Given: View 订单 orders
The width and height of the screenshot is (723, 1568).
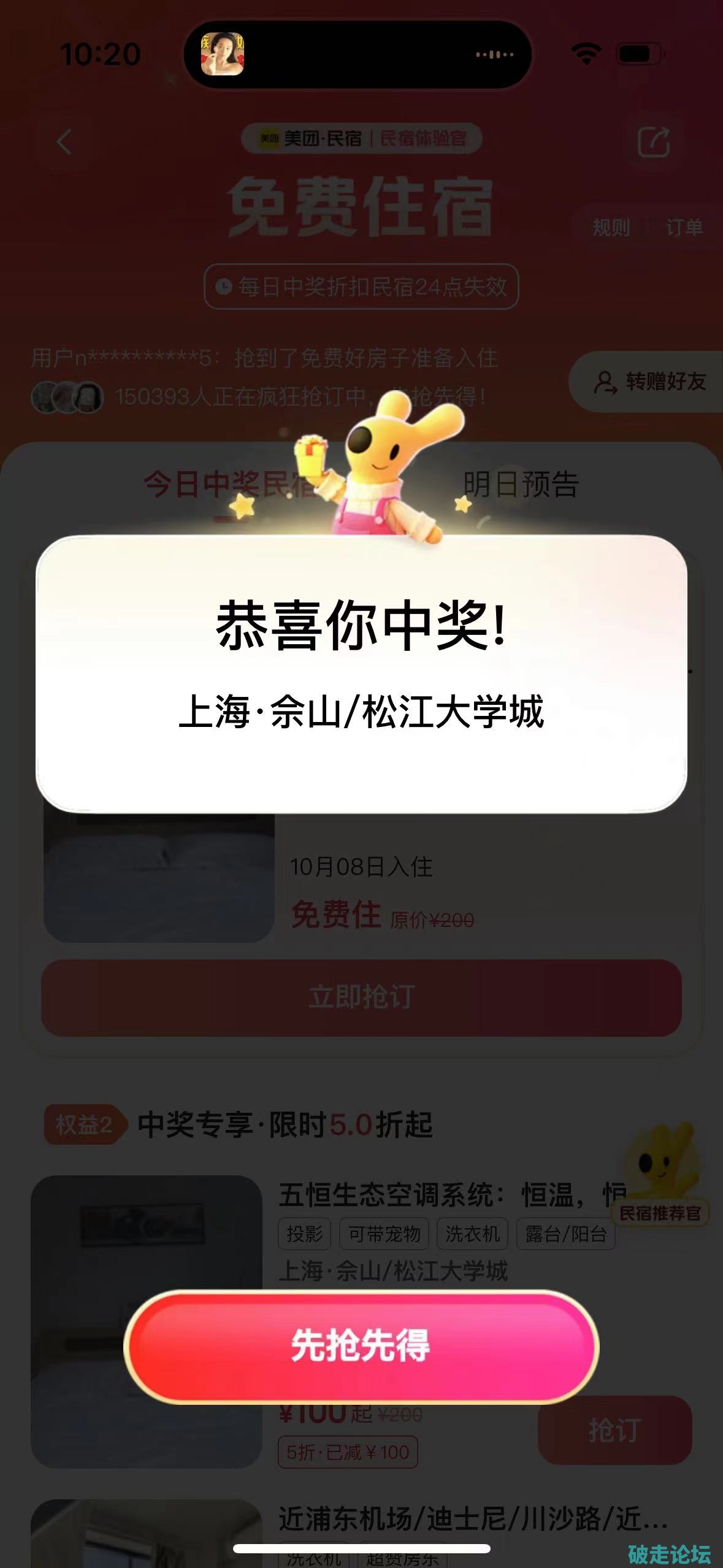Looking at the screenshot, I should click(684, 228).
